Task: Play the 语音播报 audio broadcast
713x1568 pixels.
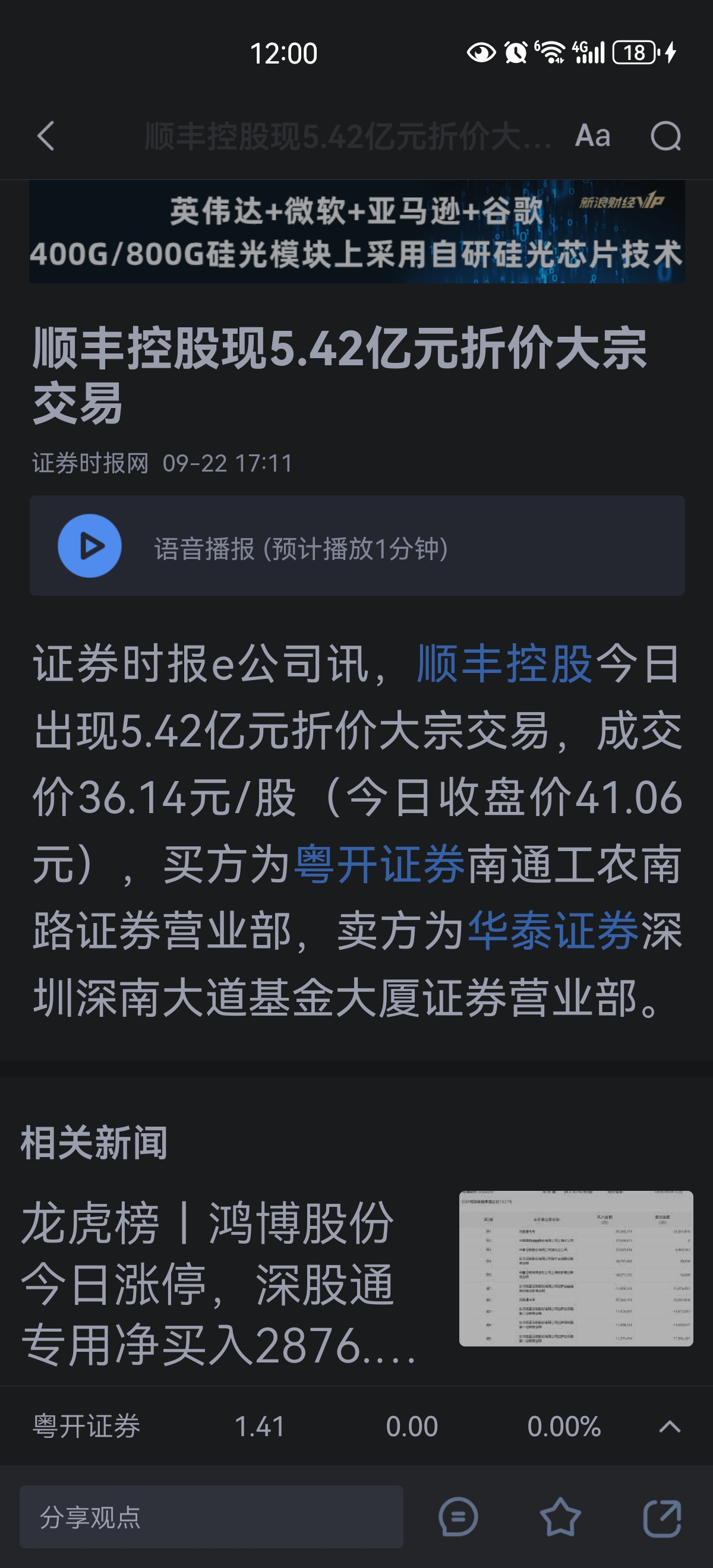Action: pos(90,546)
